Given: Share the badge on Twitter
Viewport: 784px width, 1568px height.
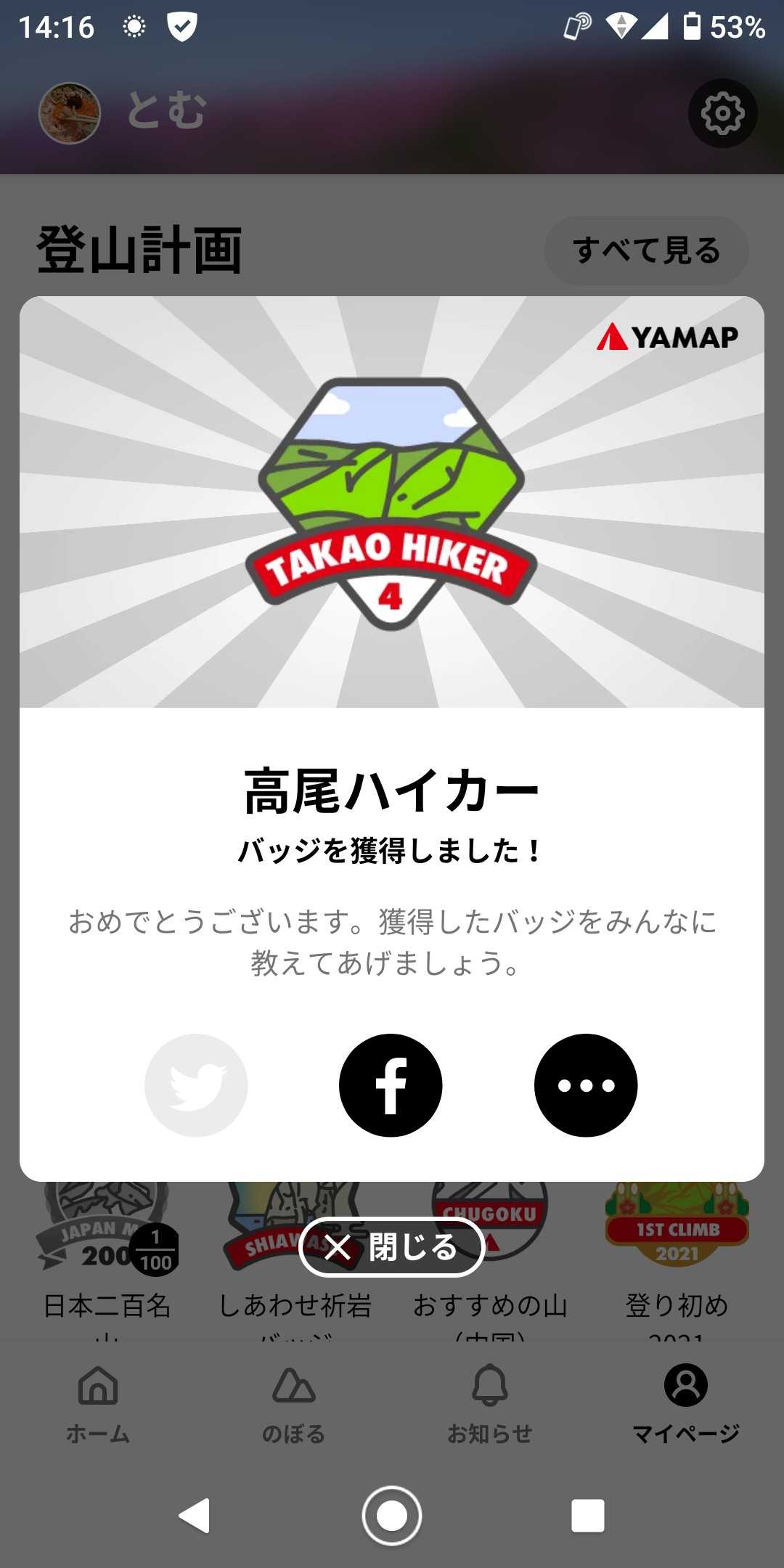Looking at the screenshot, I should click(x=196, y=1085).
